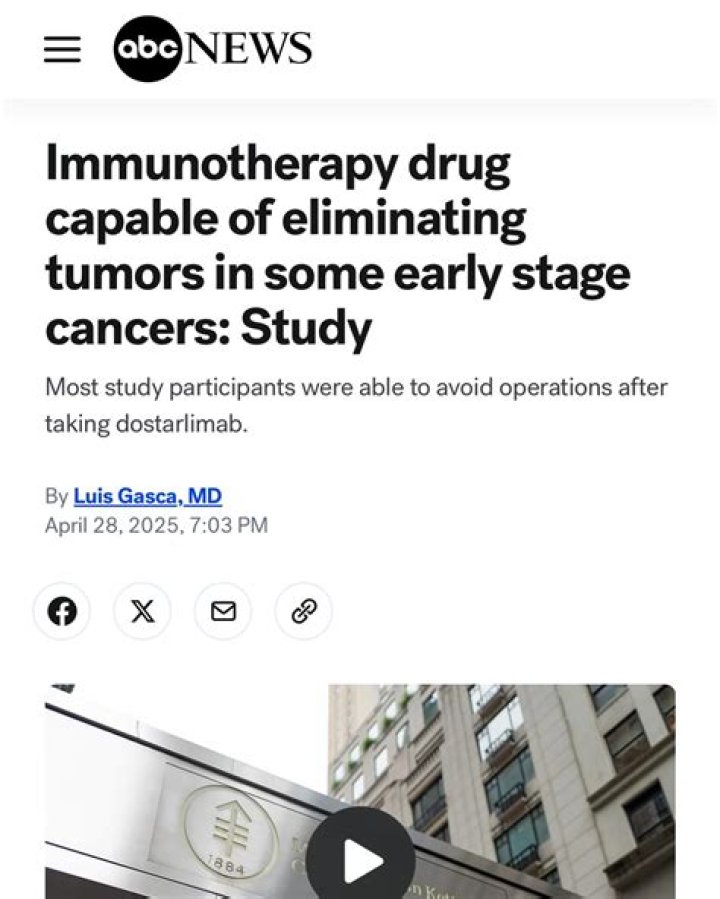Share the article via email
Screen dimensions: 720x899
[x=223, y=611]
